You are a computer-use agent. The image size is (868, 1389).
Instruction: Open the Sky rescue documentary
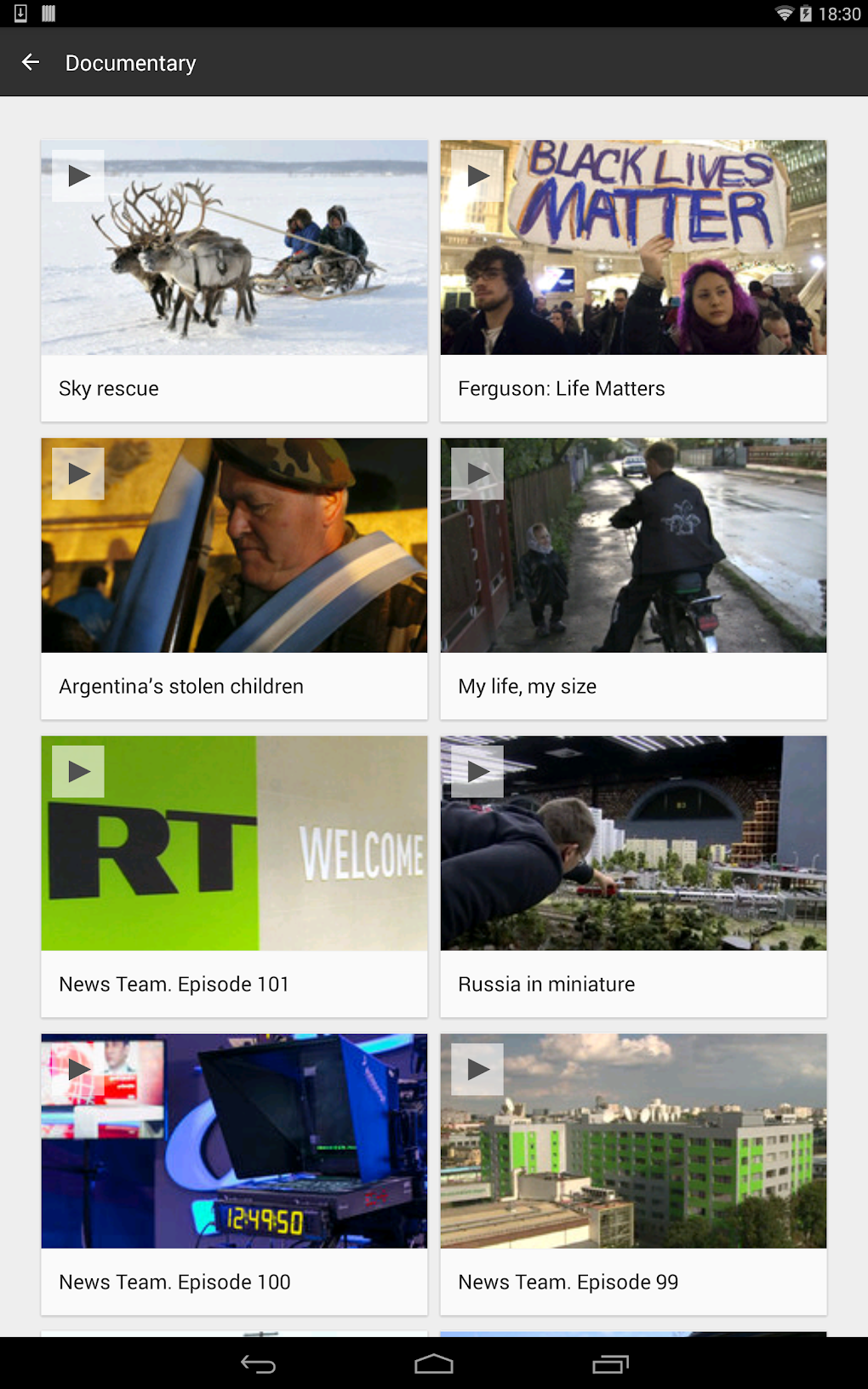click(234, 281)
